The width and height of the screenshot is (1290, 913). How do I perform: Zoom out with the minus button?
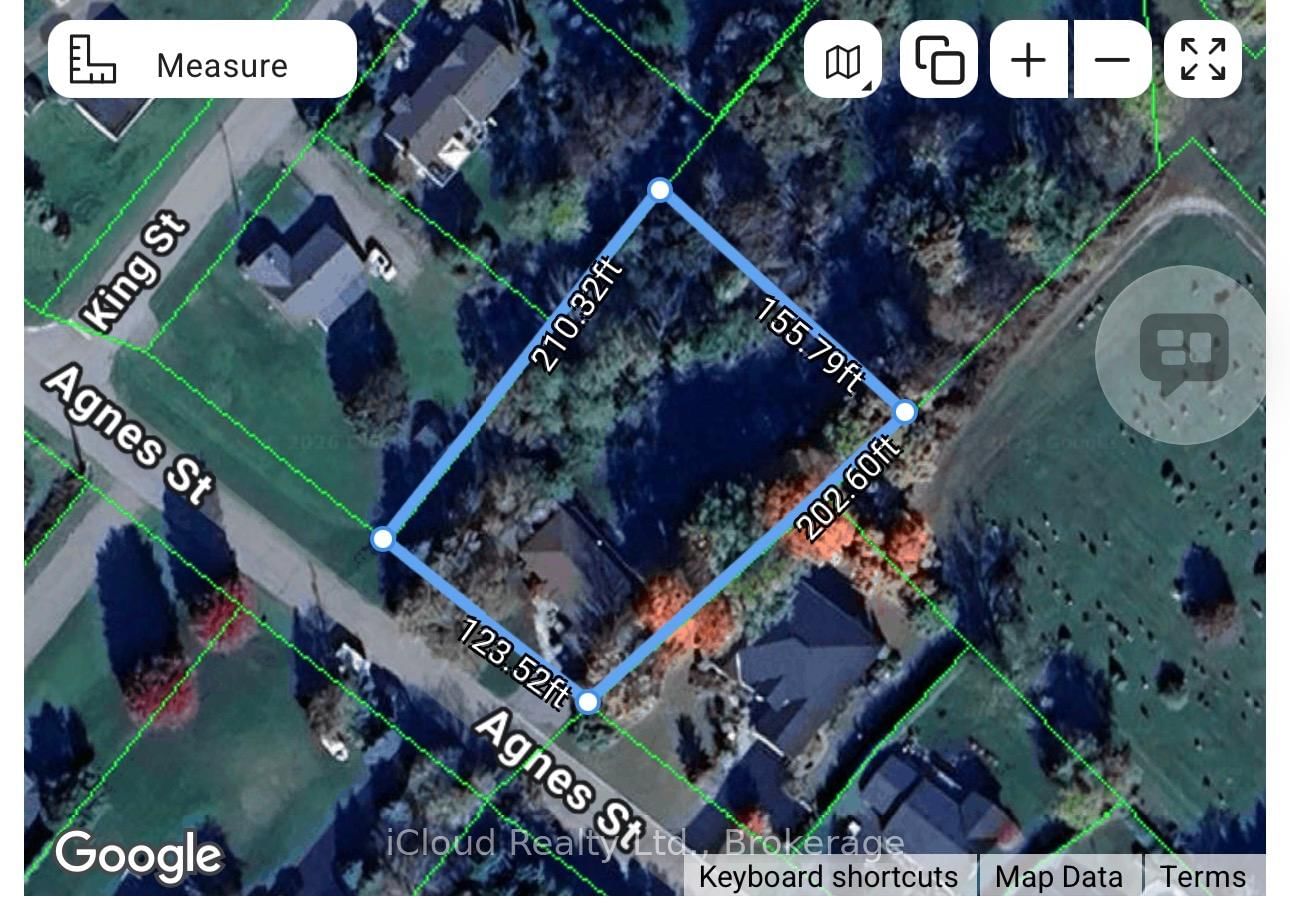[1112, 60]
